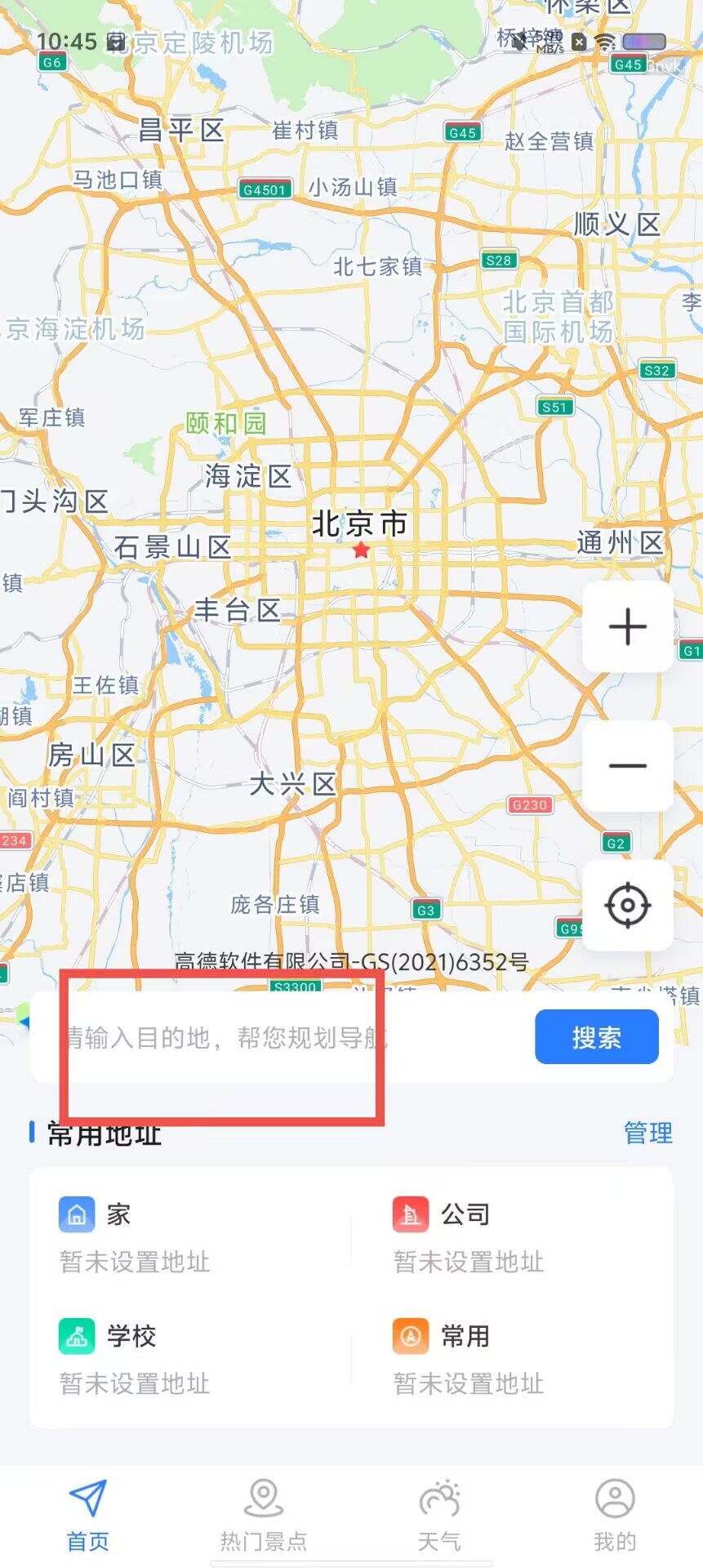Zoom in on the map

pos(627,627)
